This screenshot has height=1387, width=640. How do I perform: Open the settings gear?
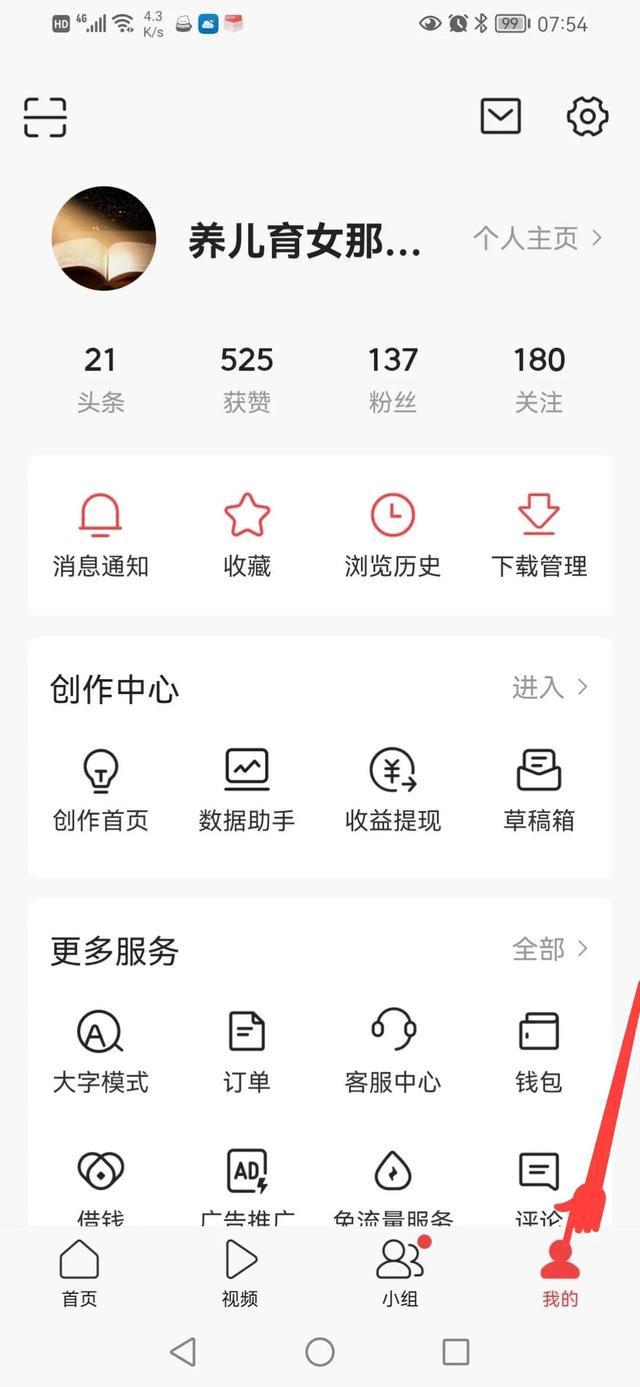click(587, 117)
